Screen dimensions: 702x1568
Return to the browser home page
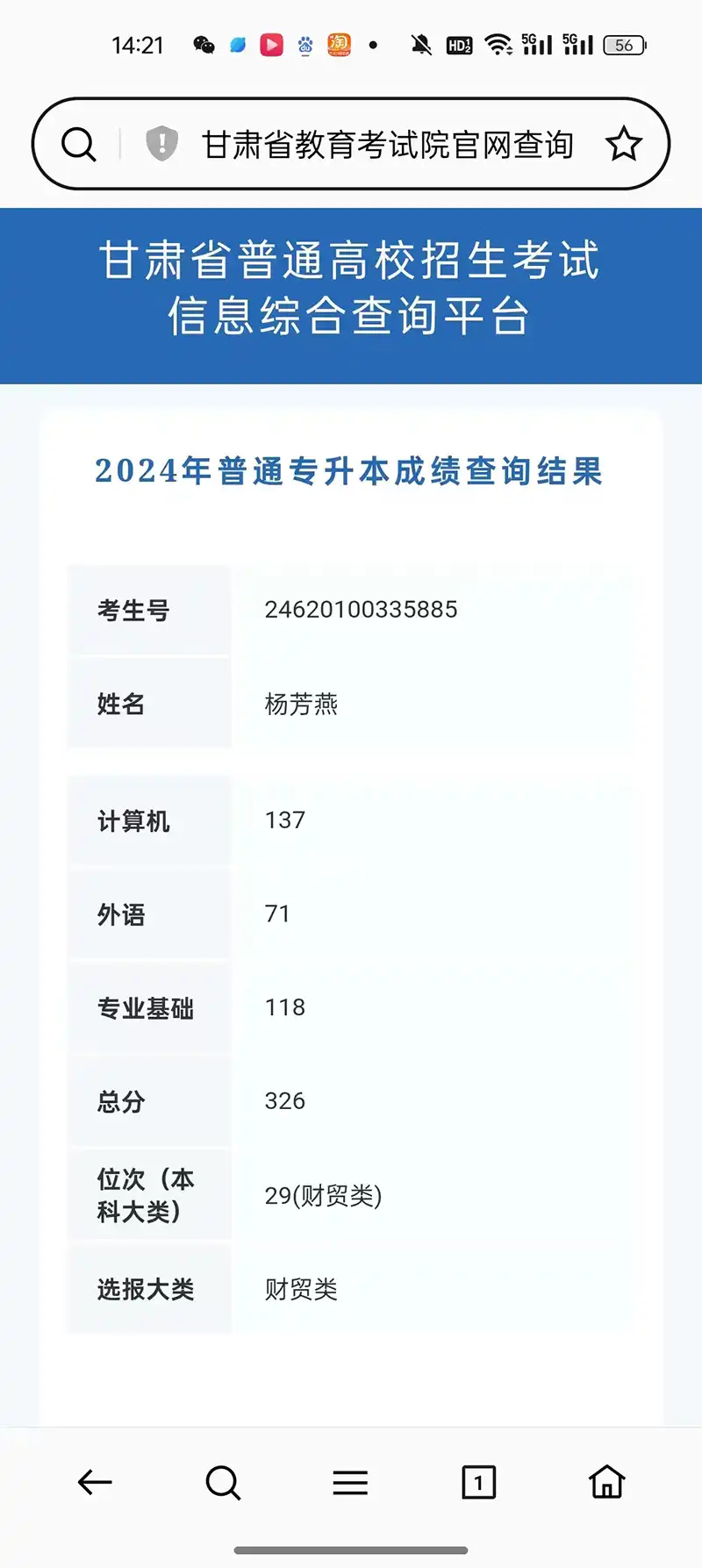click(x=606, y=1483)
